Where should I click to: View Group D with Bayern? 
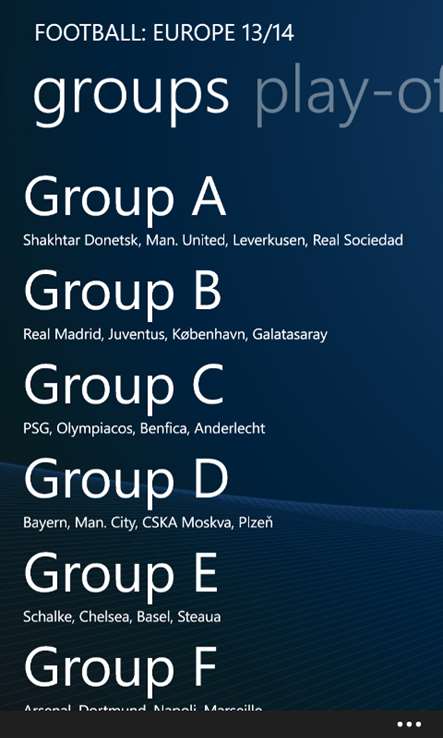coord(148,495)
